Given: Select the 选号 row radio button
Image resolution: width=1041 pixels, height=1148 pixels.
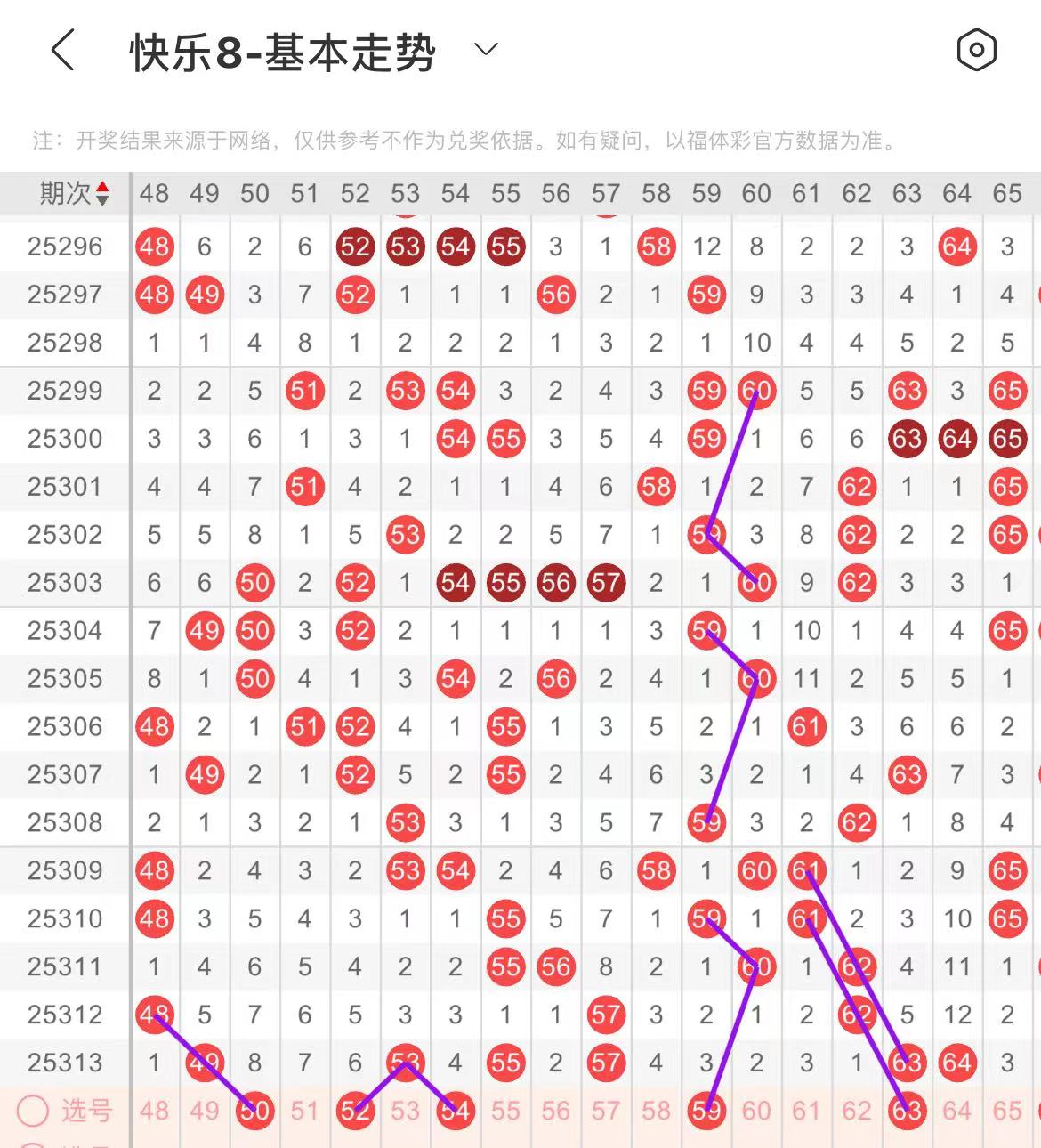Looking at the screenshot, I should coord(33,1111).
